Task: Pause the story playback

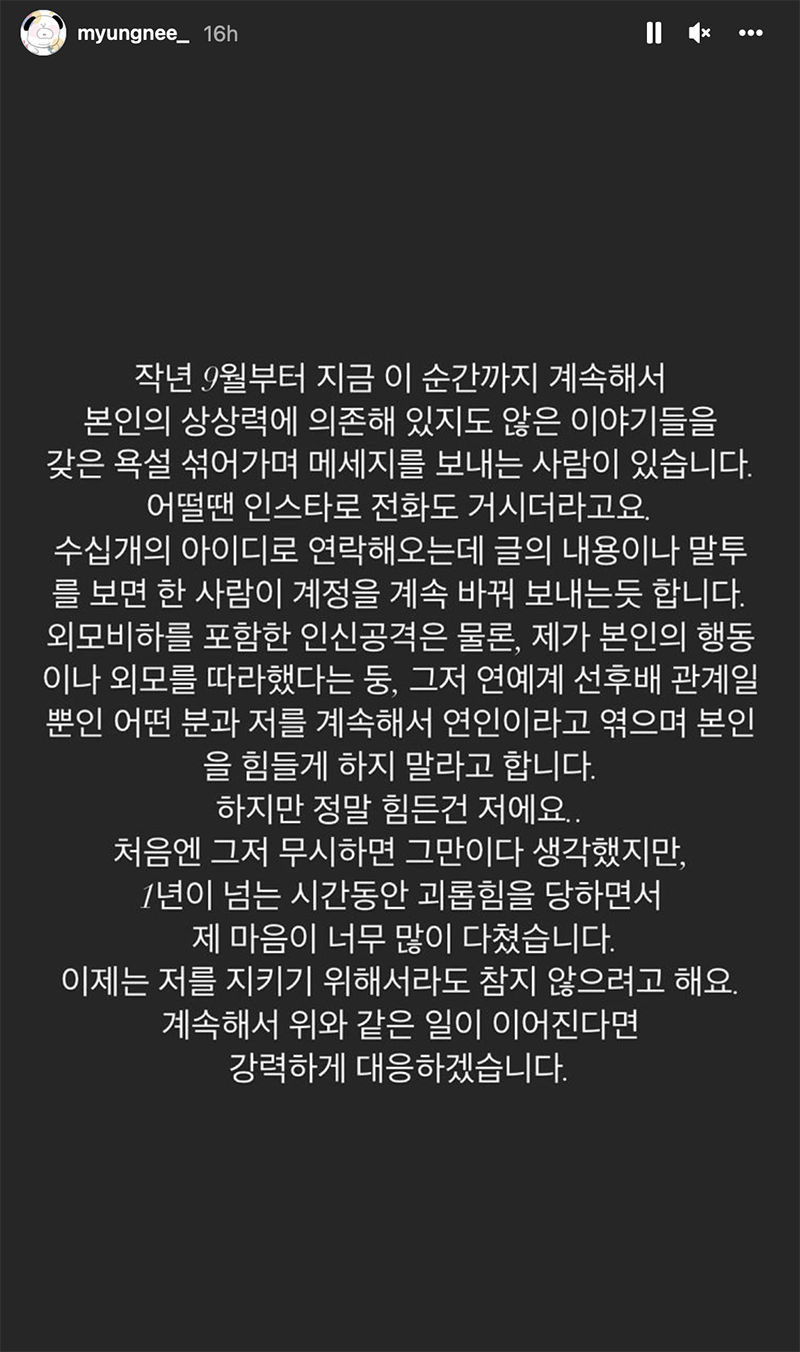Action: (x=653, y=33)
